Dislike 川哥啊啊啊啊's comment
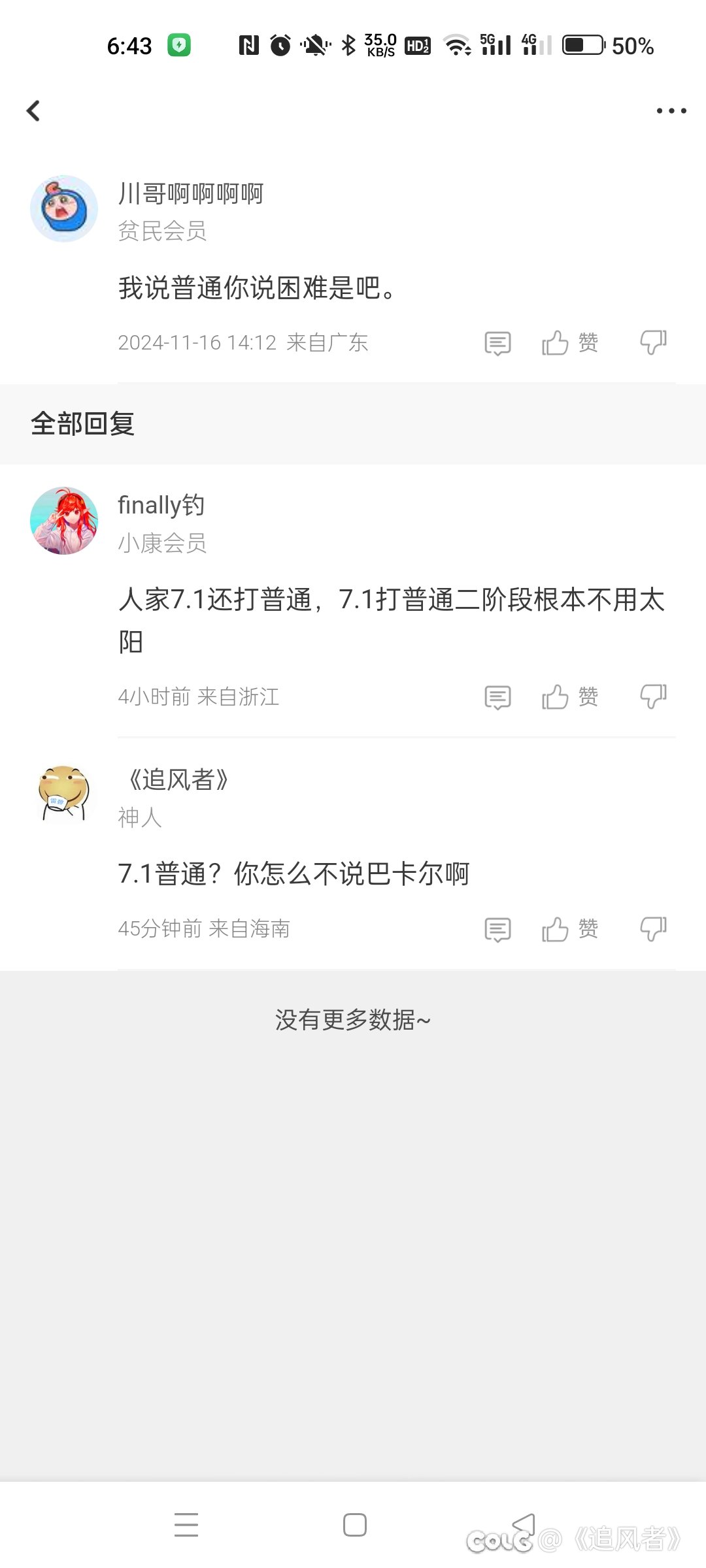 (653, 342)
